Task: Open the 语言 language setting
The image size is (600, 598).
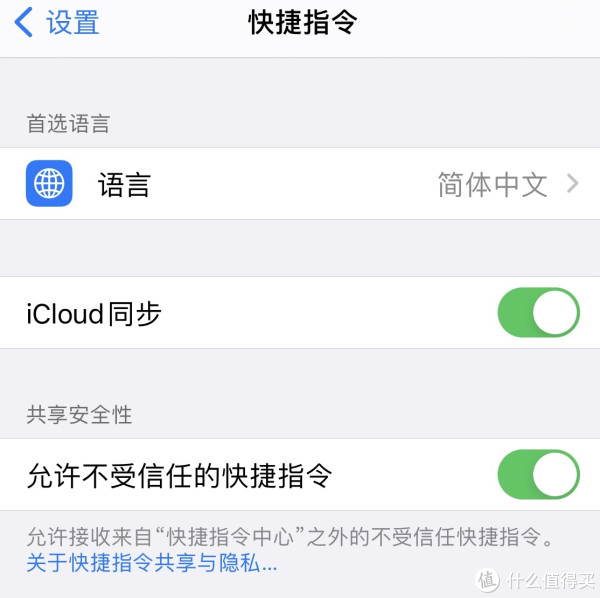Action: [300, 184]
